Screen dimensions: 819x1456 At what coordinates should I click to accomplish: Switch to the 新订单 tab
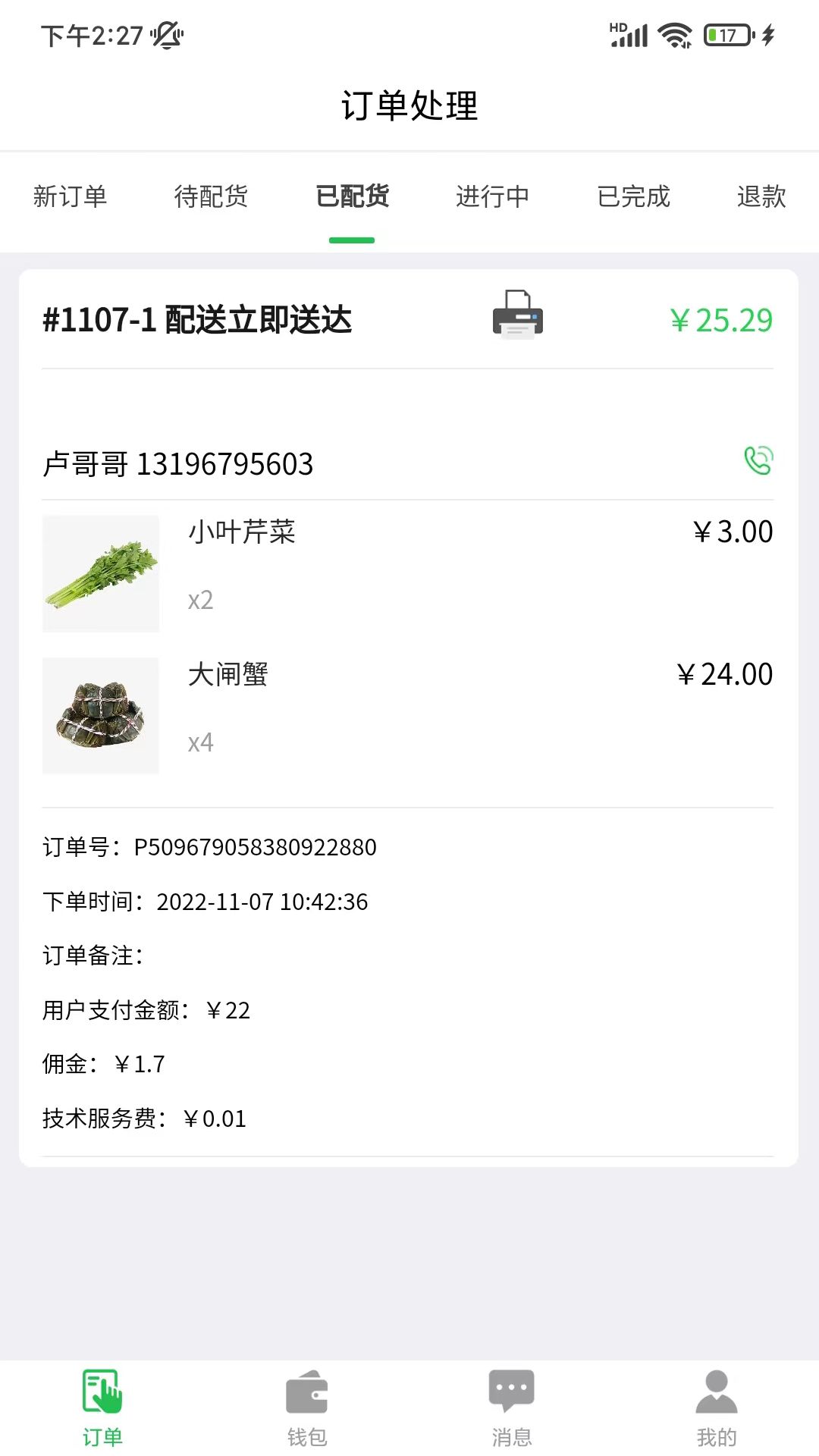70,196
